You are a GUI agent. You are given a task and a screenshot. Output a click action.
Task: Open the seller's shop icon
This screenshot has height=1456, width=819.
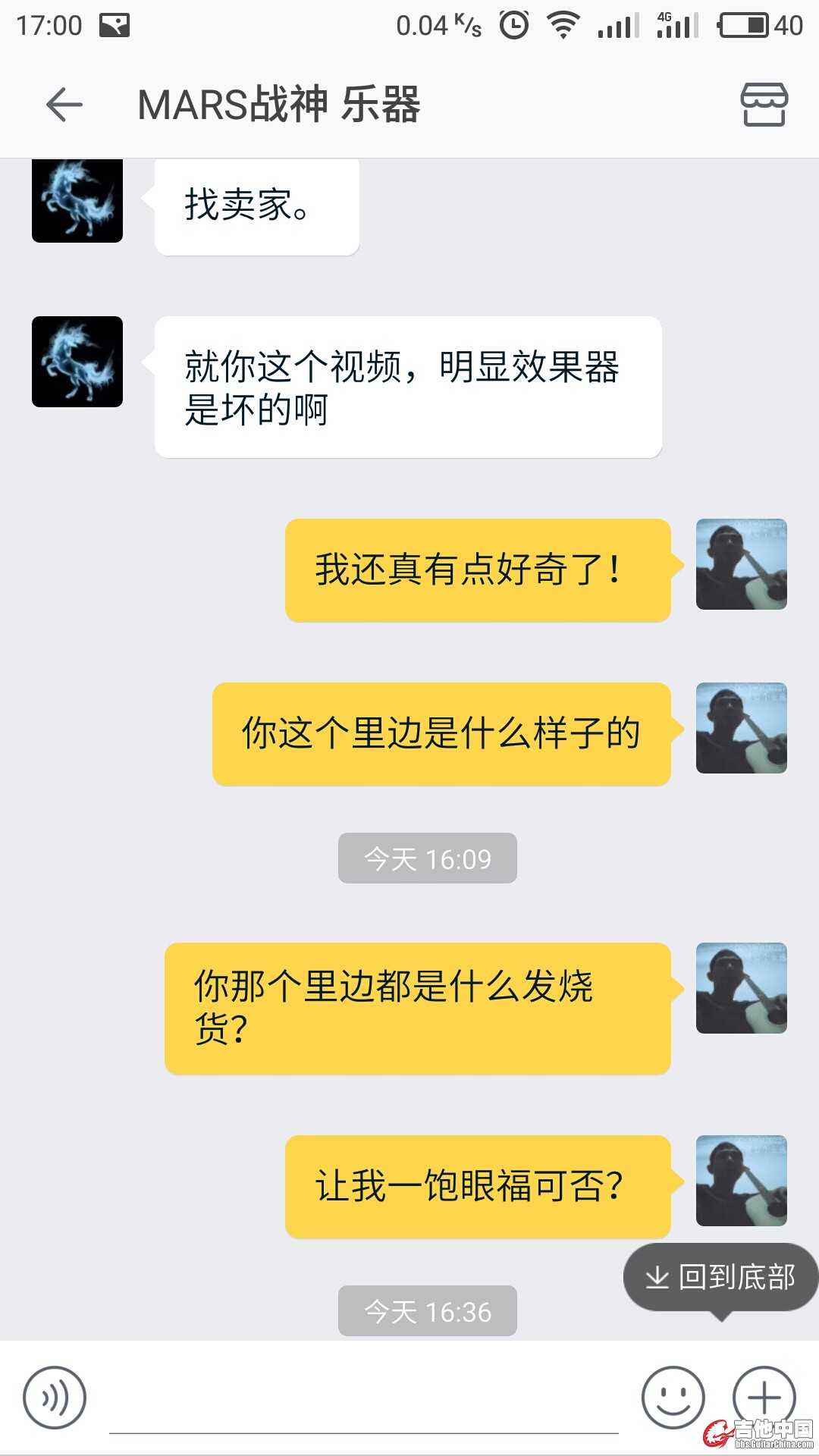[x=764, y=104]
